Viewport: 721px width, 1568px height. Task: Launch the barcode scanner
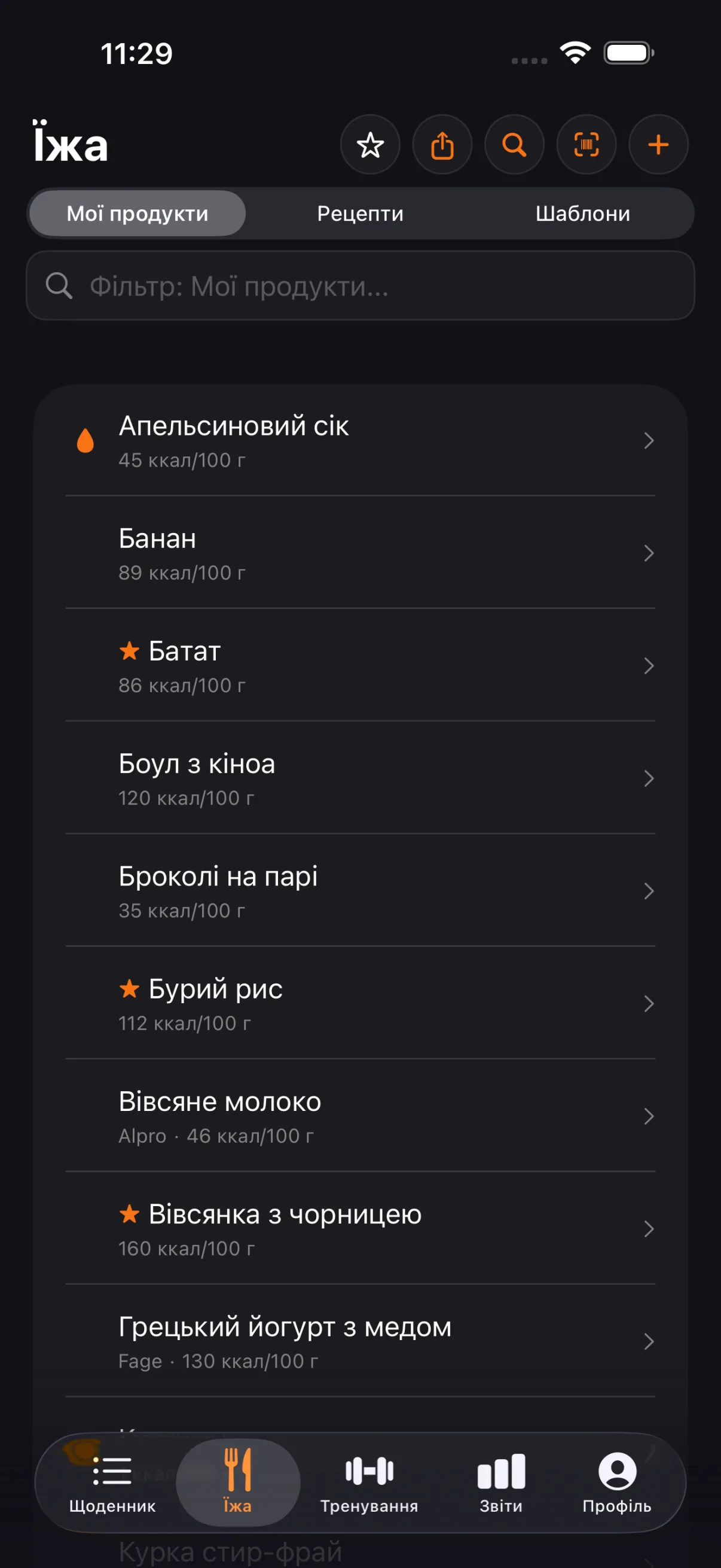[586, 145]
